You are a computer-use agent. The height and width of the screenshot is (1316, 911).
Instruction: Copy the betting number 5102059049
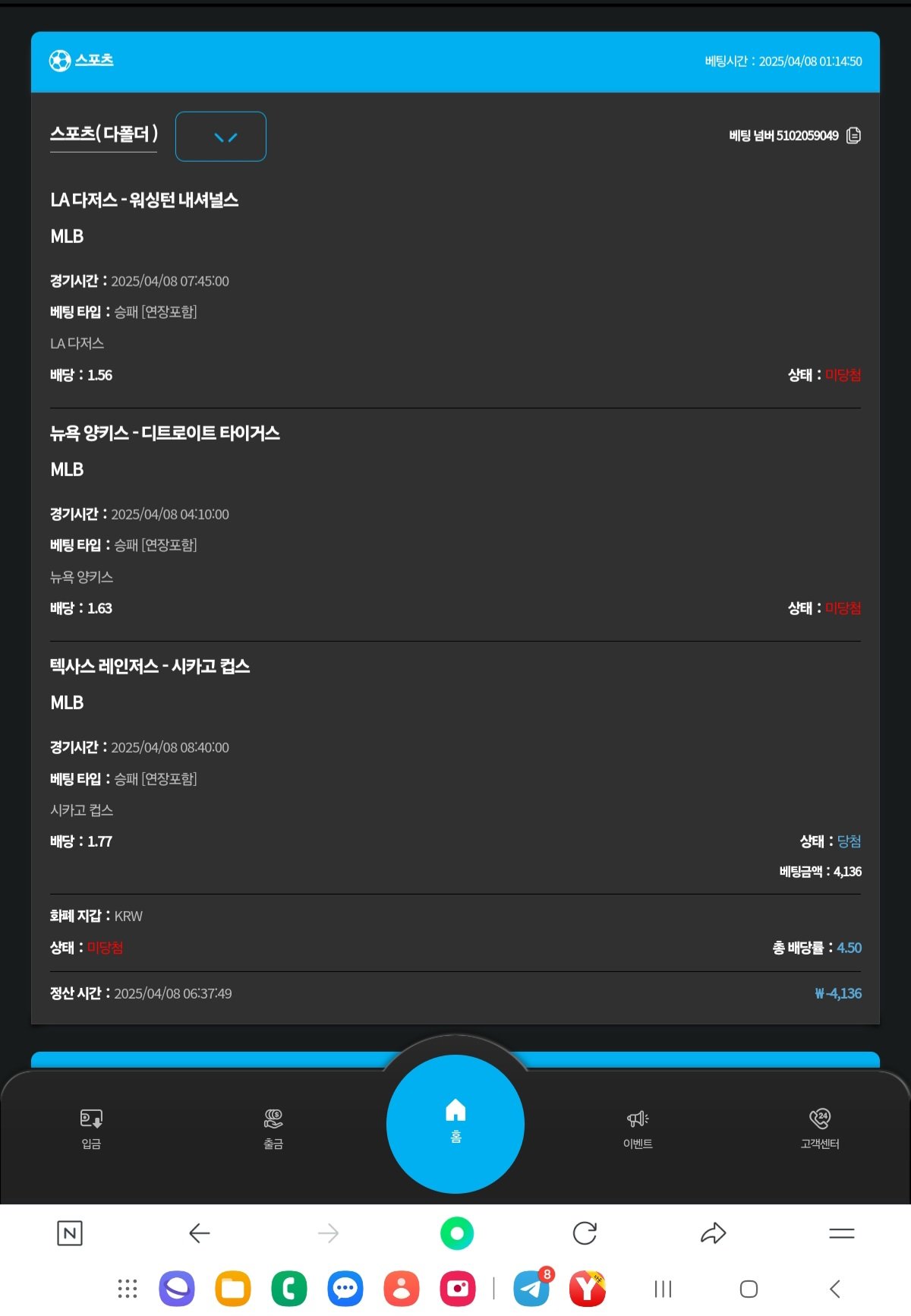(853, 135)
